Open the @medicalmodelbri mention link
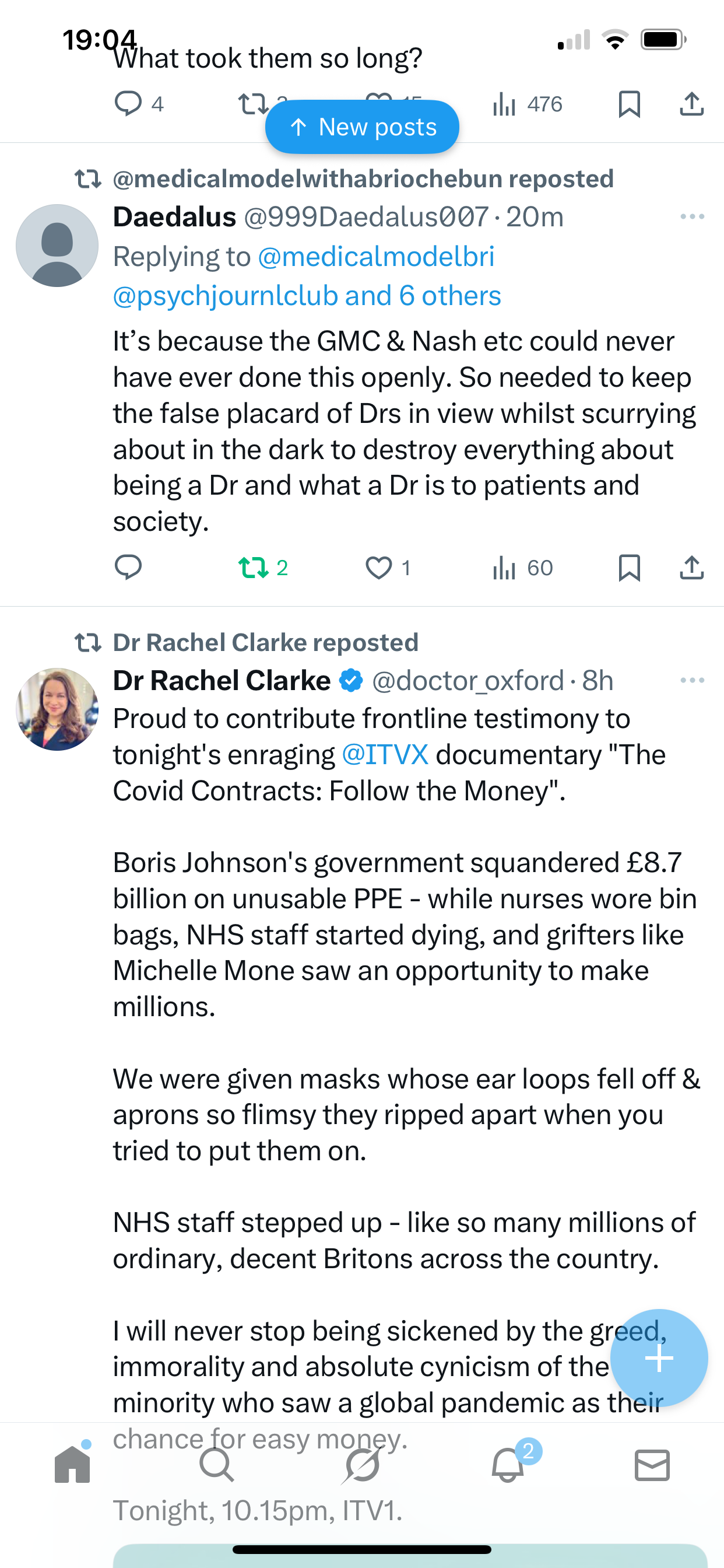 click(375, 256)
